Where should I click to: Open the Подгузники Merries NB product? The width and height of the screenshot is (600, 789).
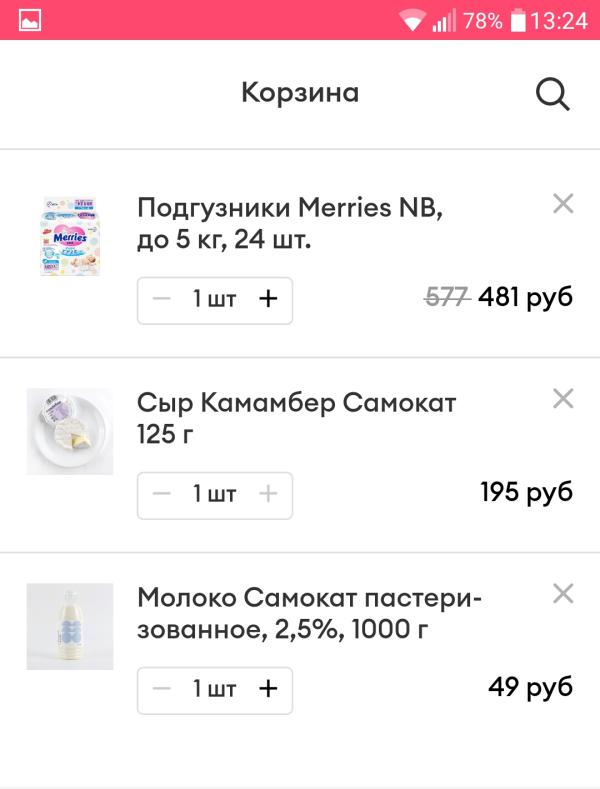tap(290, 224)
